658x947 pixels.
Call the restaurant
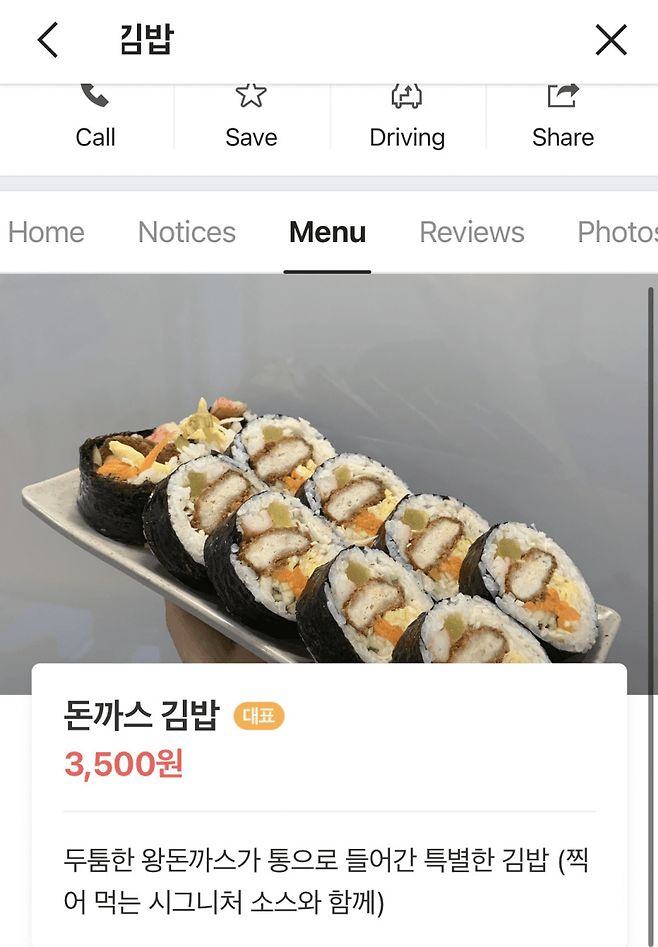[95, 118]
